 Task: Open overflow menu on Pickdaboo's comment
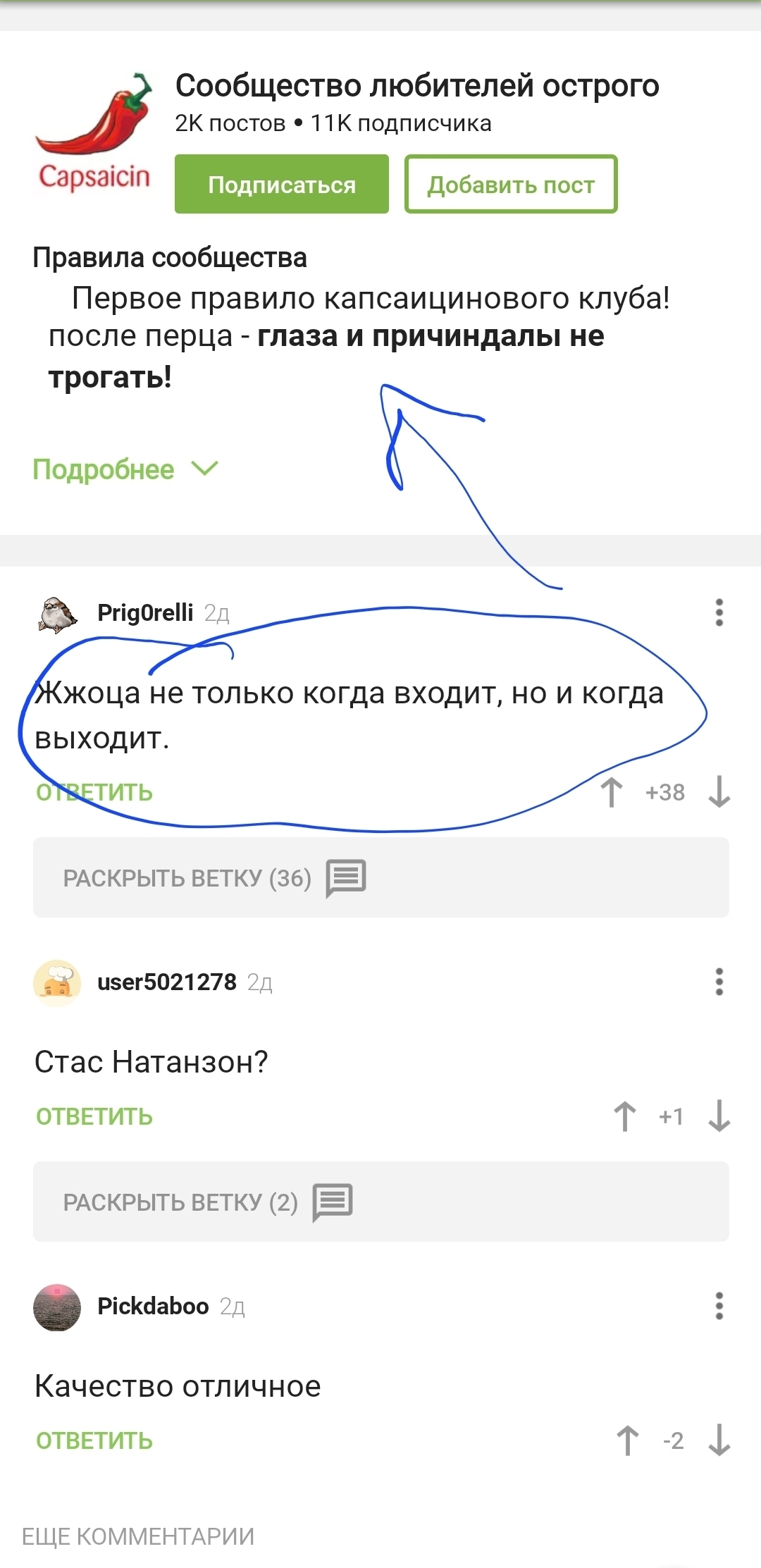[719, 1306]
